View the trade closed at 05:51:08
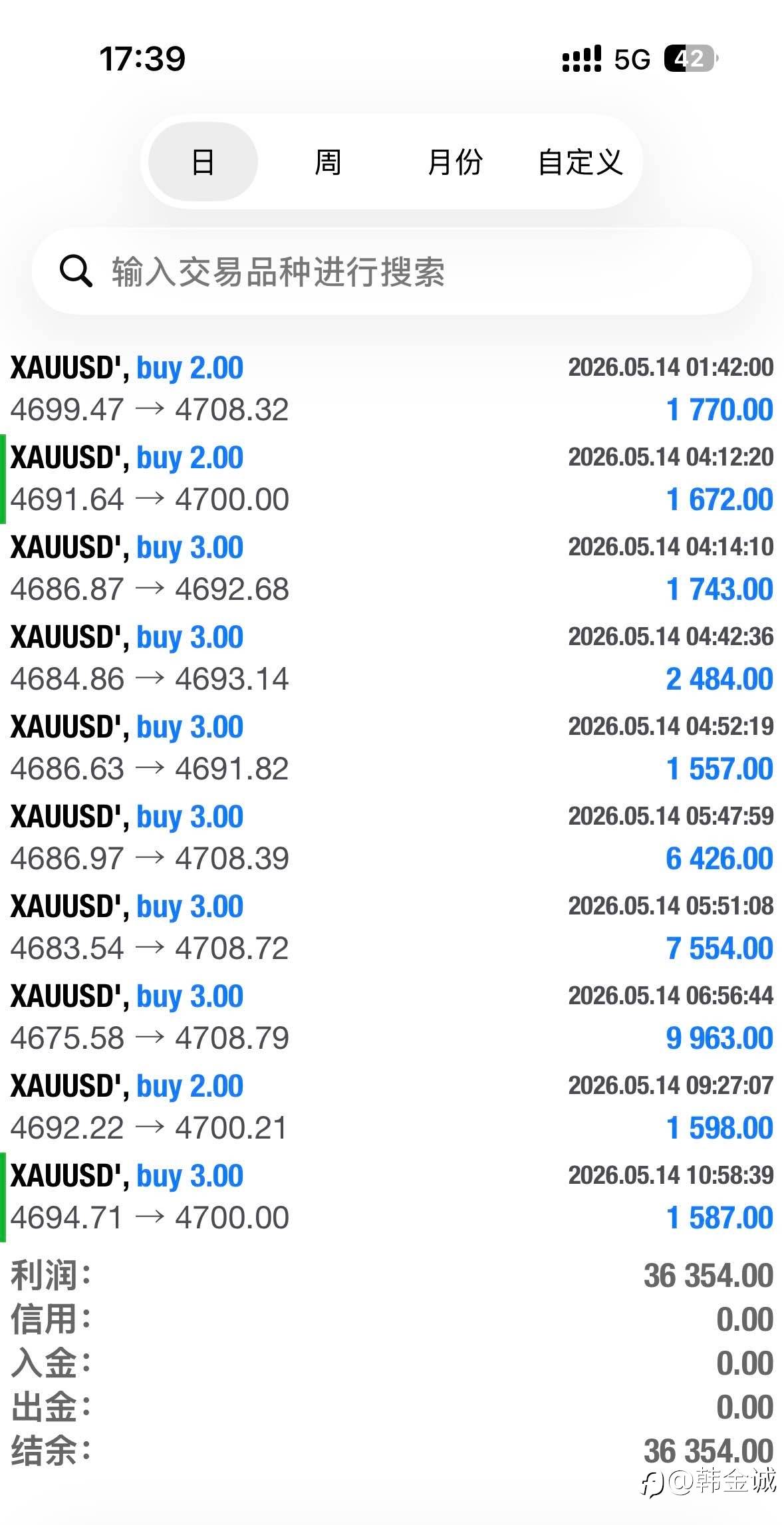This screenshot has height=1525, width=784. click(392, 928)
